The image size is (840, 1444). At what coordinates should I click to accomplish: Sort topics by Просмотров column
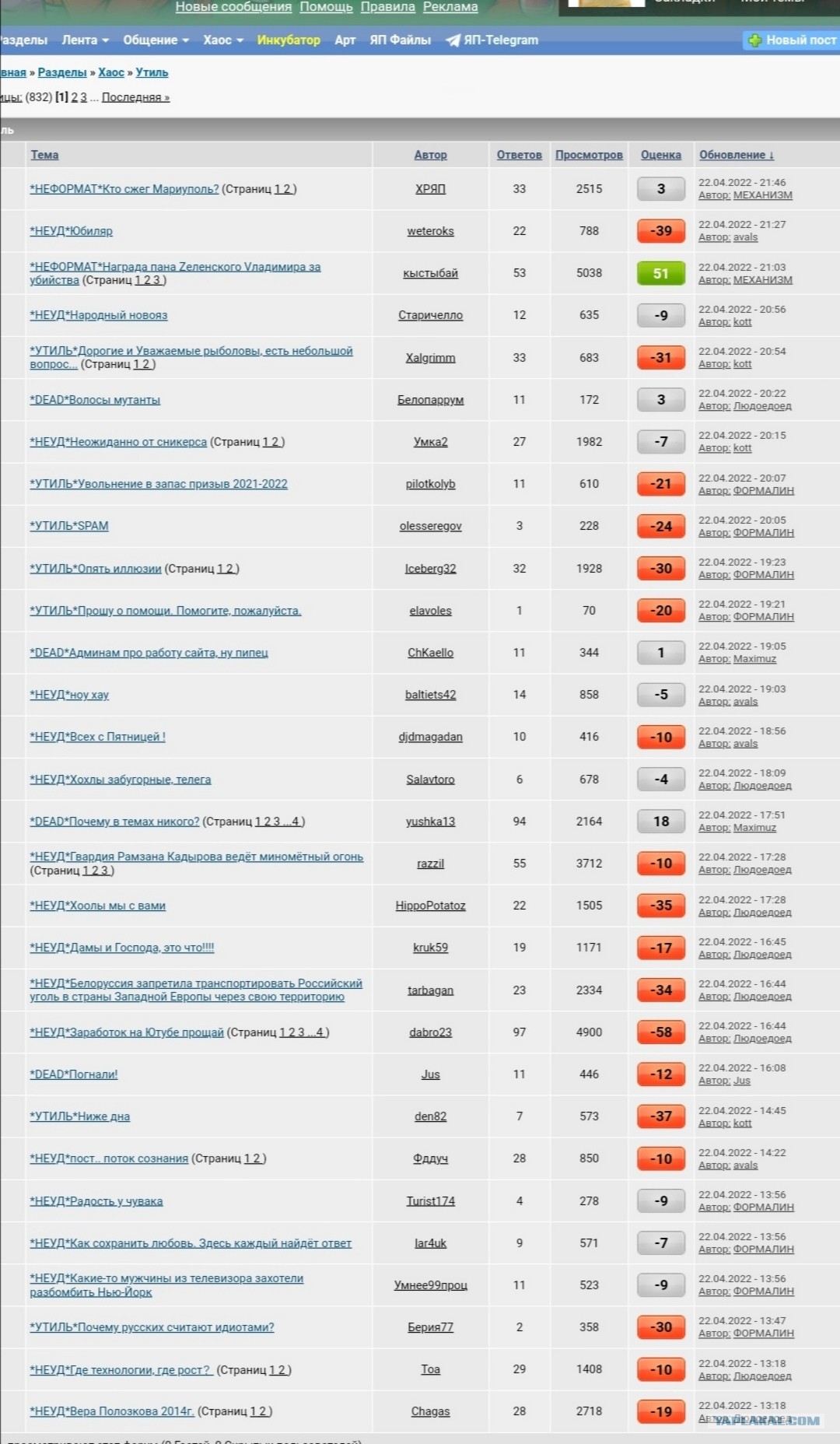589,155
